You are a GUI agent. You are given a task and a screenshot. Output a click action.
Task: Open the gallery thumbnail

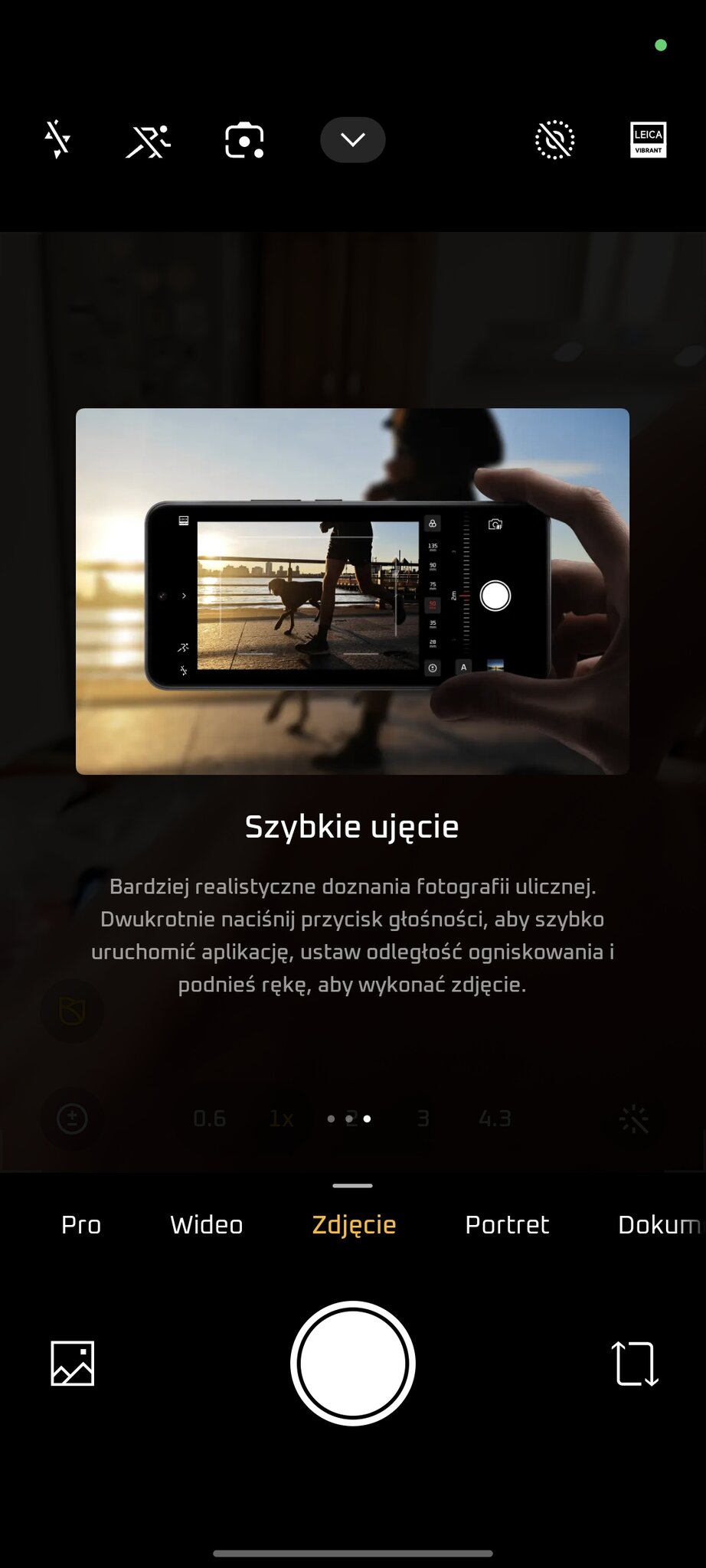click(73, 1364)
